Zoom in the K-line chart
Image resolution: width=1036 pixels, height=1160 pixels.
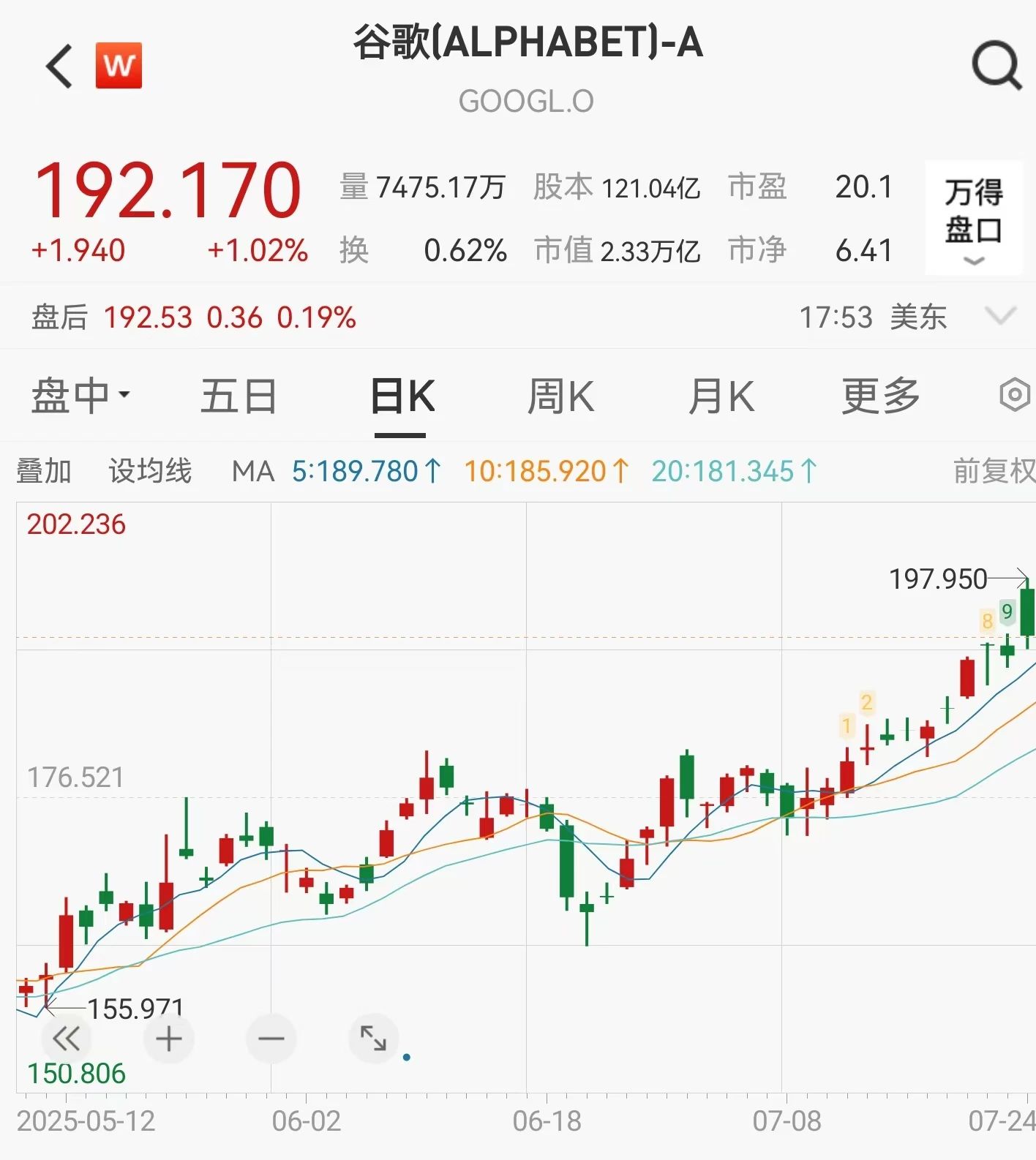(169, 1039)
